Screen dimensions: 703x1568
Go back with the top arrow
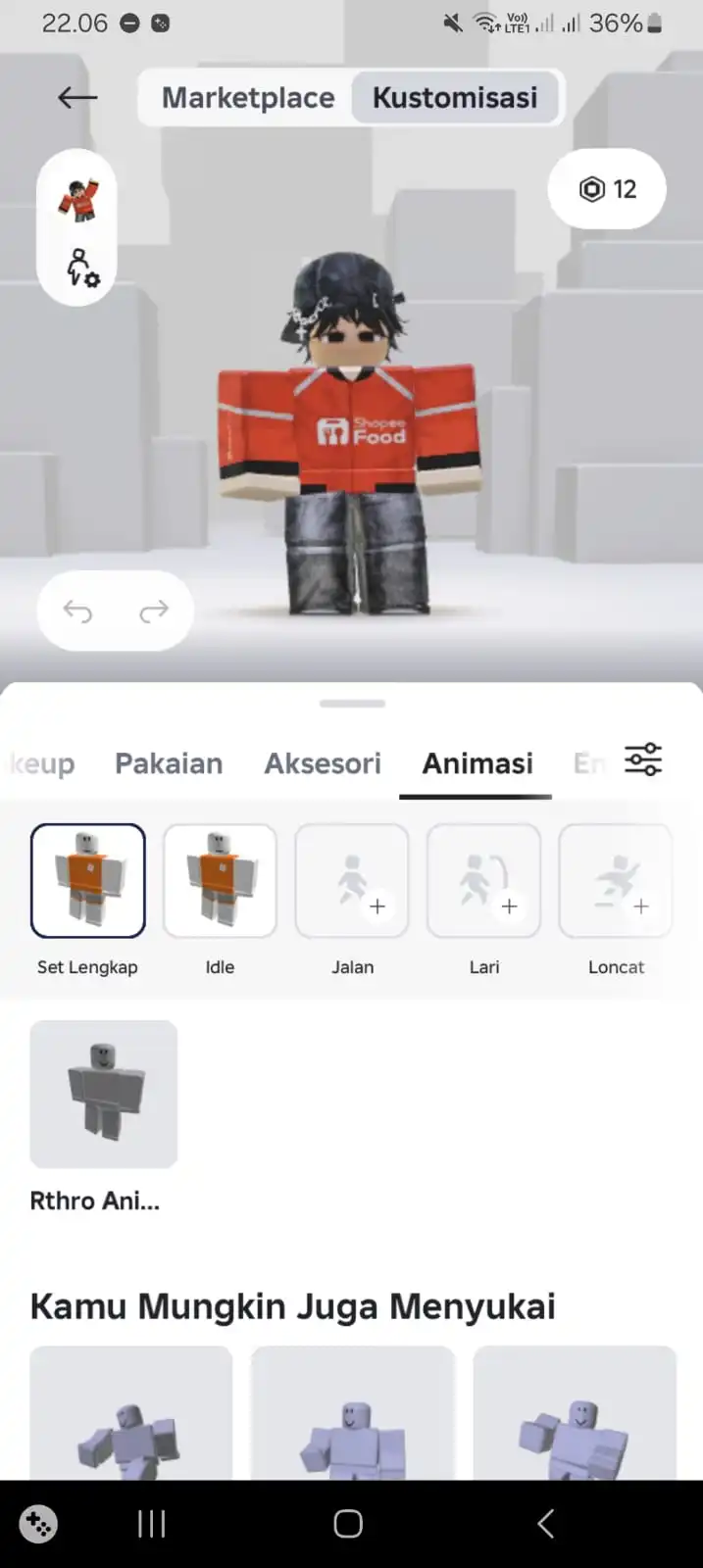77,97
